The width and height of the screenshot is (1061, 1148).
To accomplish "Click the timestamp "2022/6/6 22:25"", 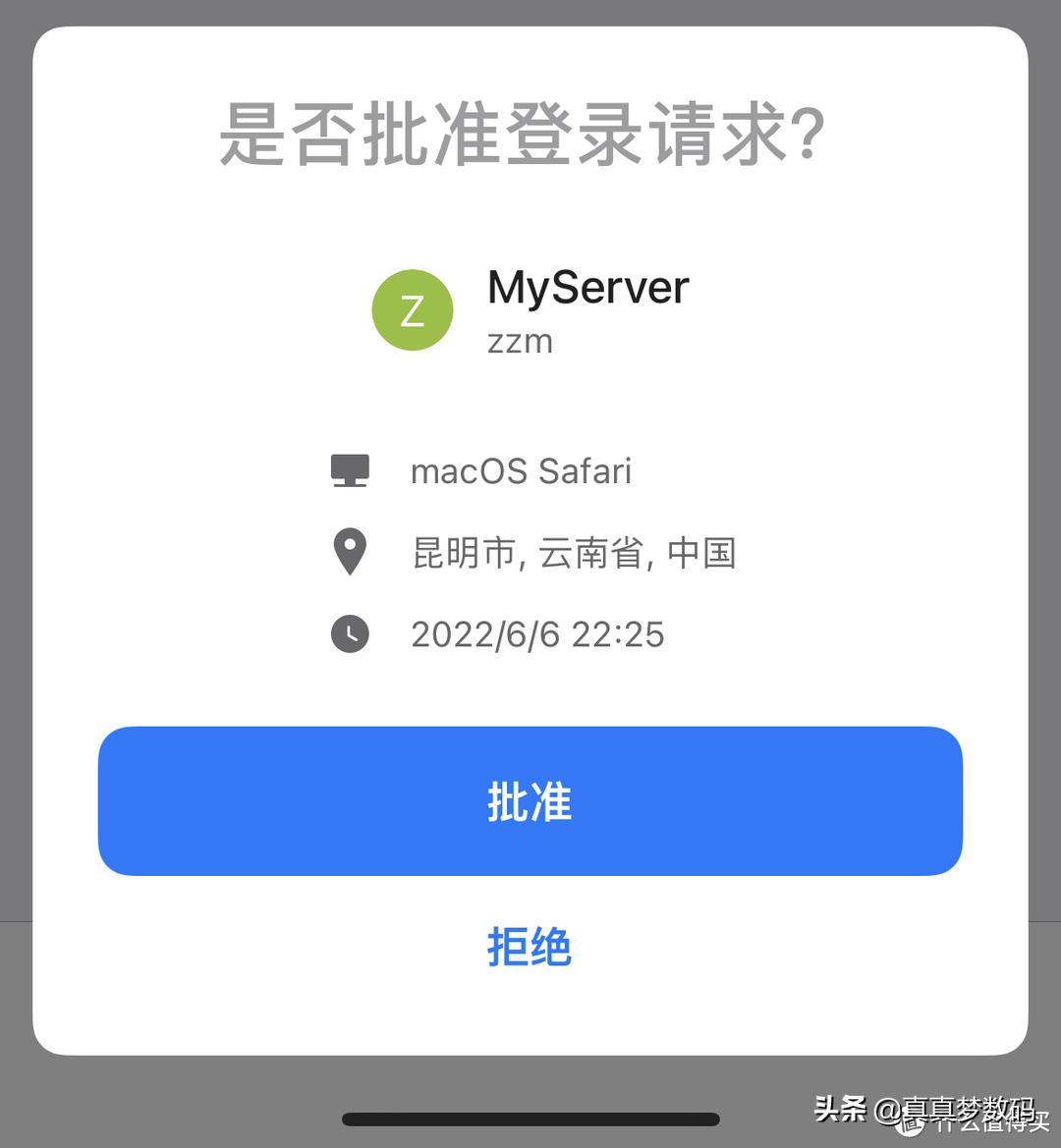I will point(537,634).
